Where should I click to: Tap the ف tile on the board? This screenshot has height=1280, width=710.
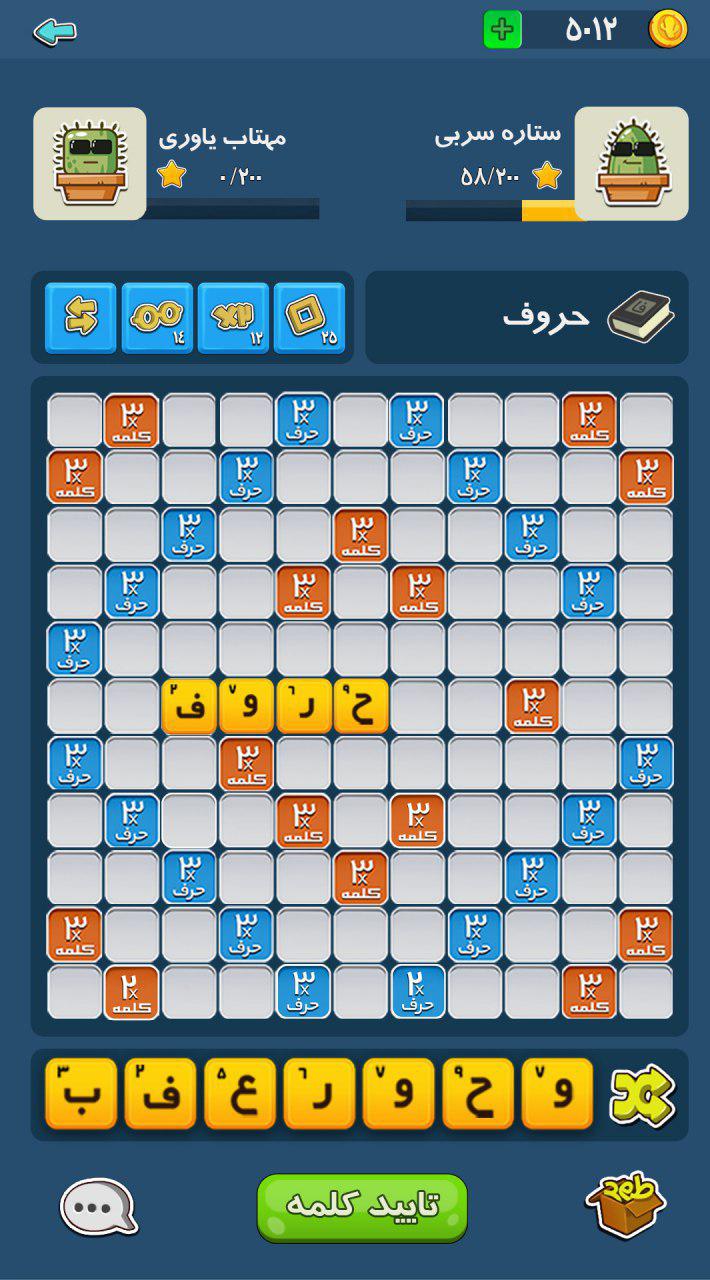point(189,706)
